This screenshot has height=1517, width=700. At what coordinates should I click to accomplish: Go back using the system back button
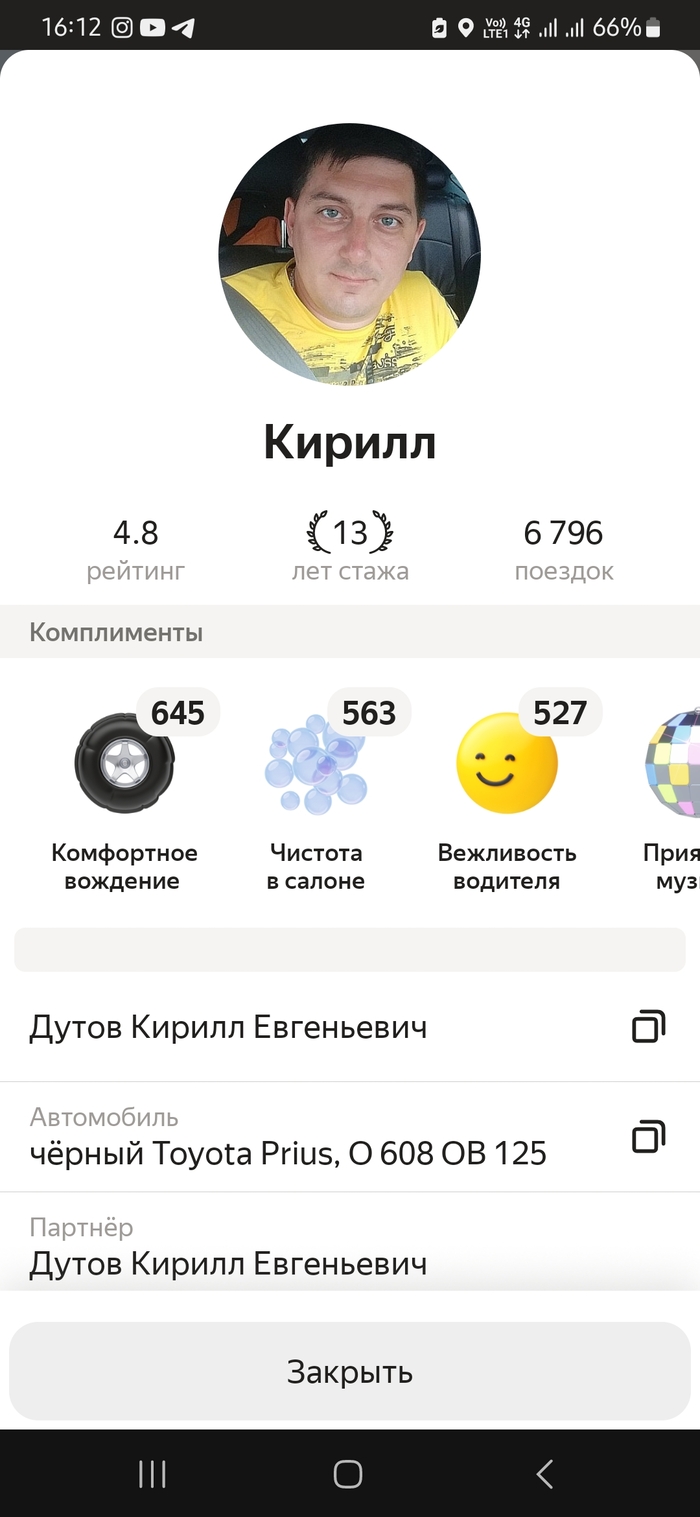545,1473
